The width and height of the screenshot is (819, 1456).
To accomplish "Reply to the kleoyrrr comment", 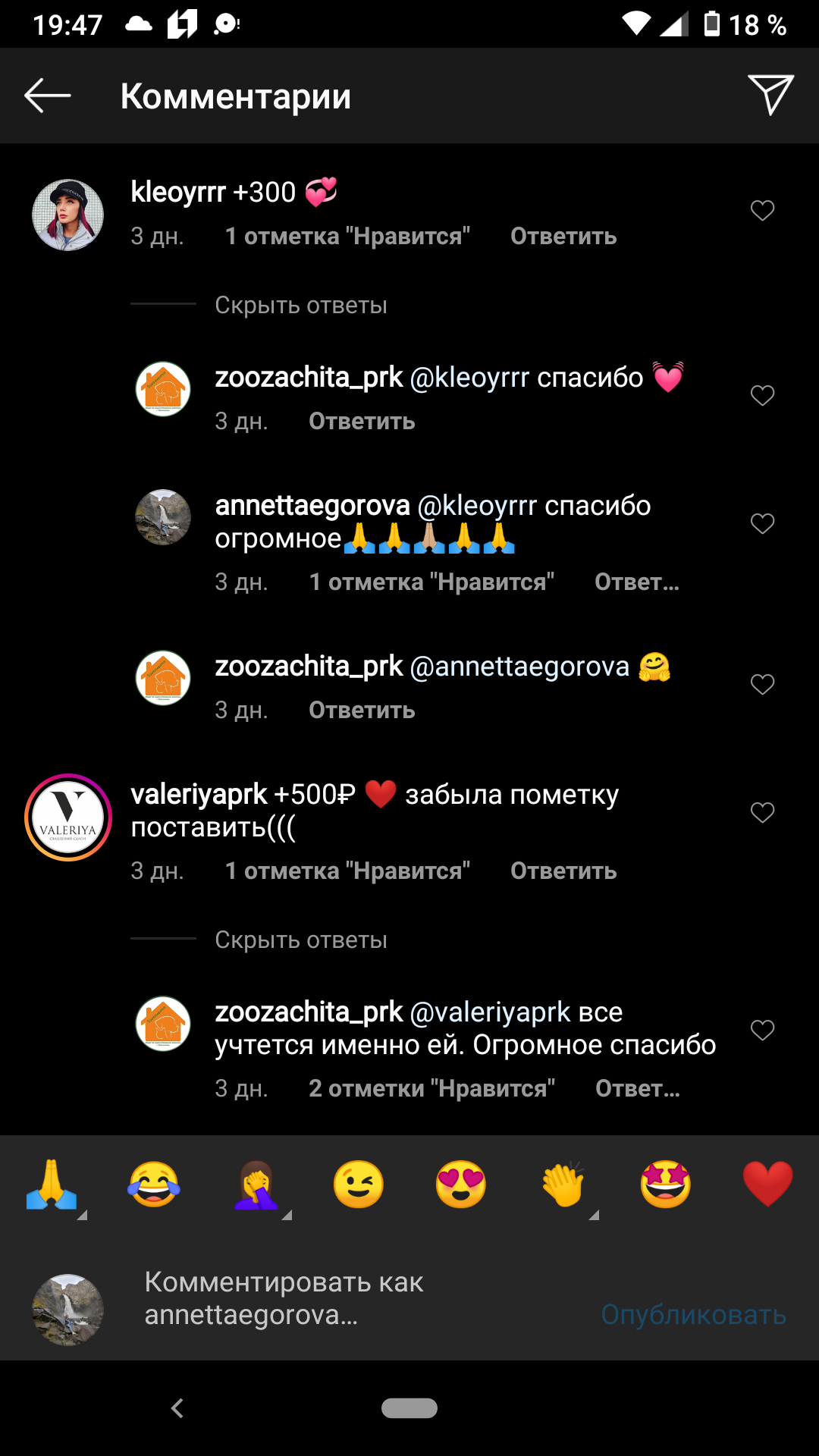I will tap(563, 236).
